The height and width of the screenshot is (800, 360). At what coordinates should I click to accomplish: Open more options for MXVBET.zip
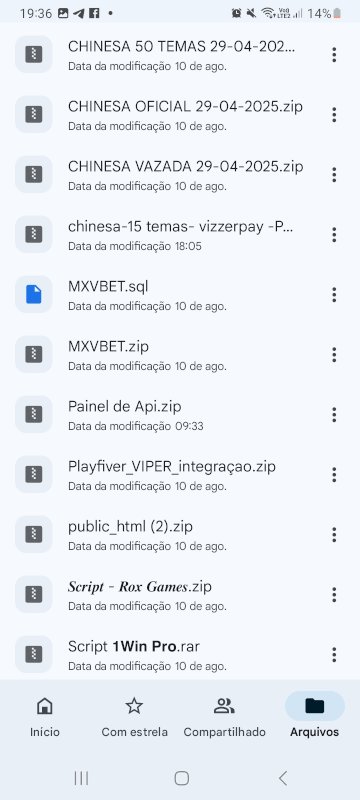click(334, 355)
